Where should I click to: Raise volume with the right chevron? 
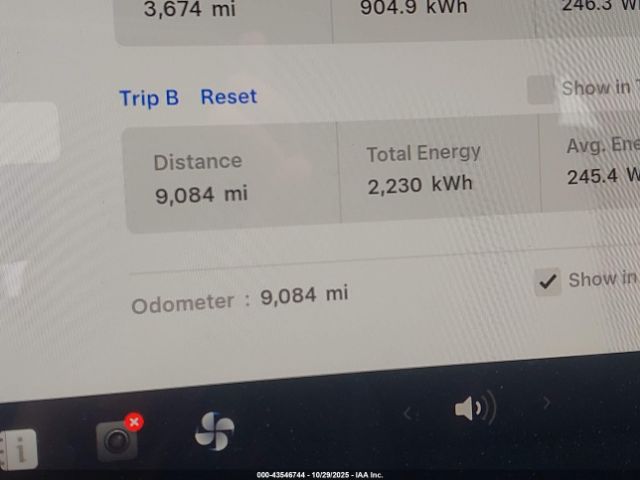(x=546, y=403)
